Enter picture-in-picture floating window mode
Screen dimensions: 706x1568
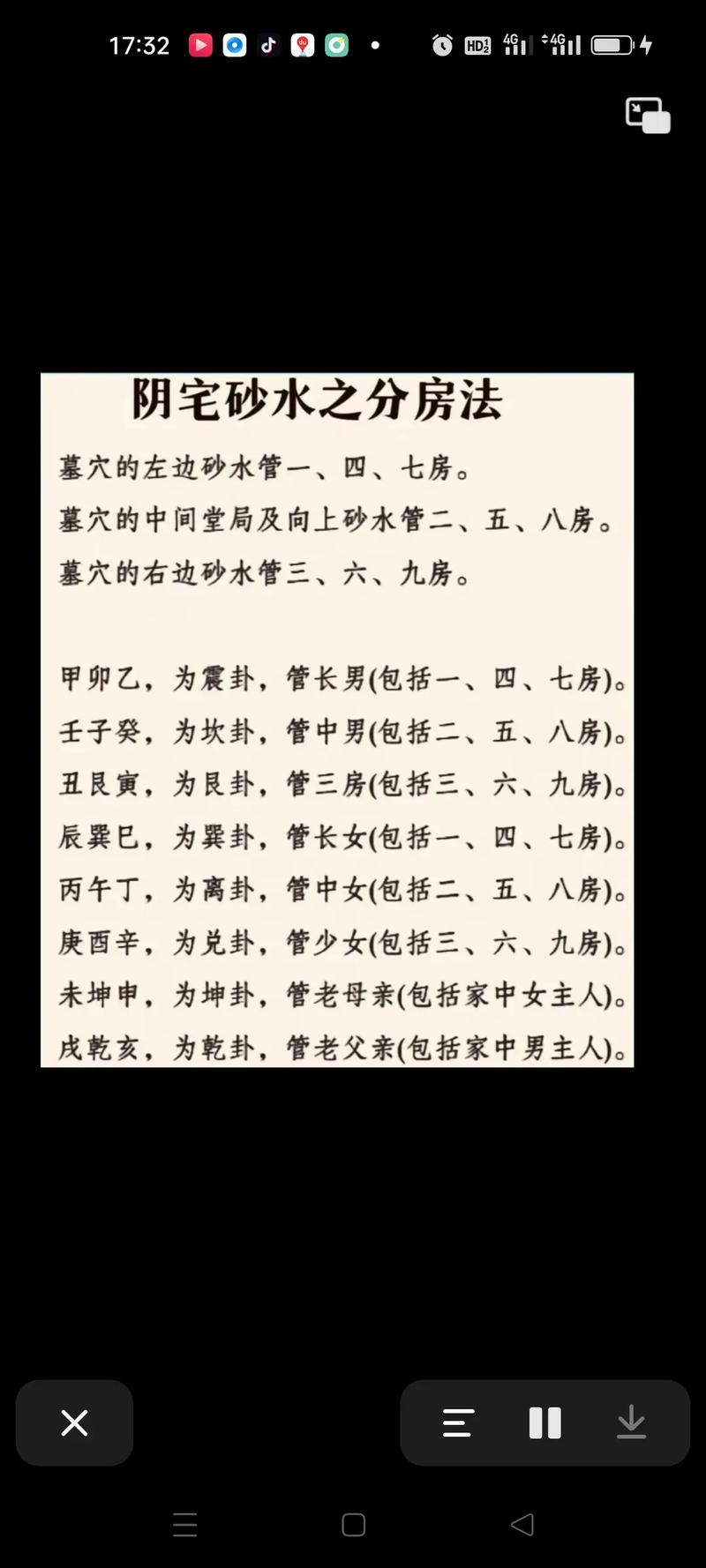tap(648, 116)
